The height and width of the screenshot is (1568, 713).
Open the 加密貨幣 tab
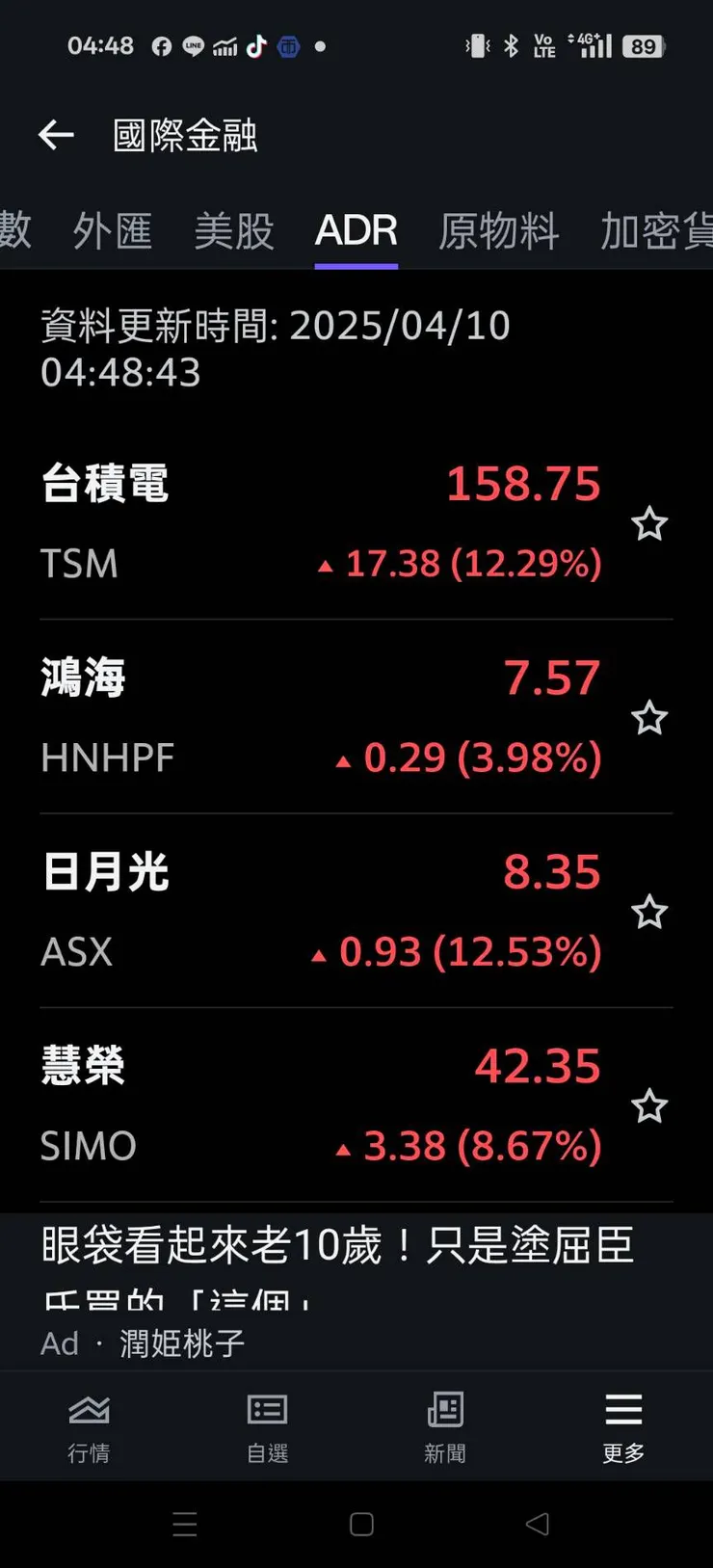[x=657, y=231]
